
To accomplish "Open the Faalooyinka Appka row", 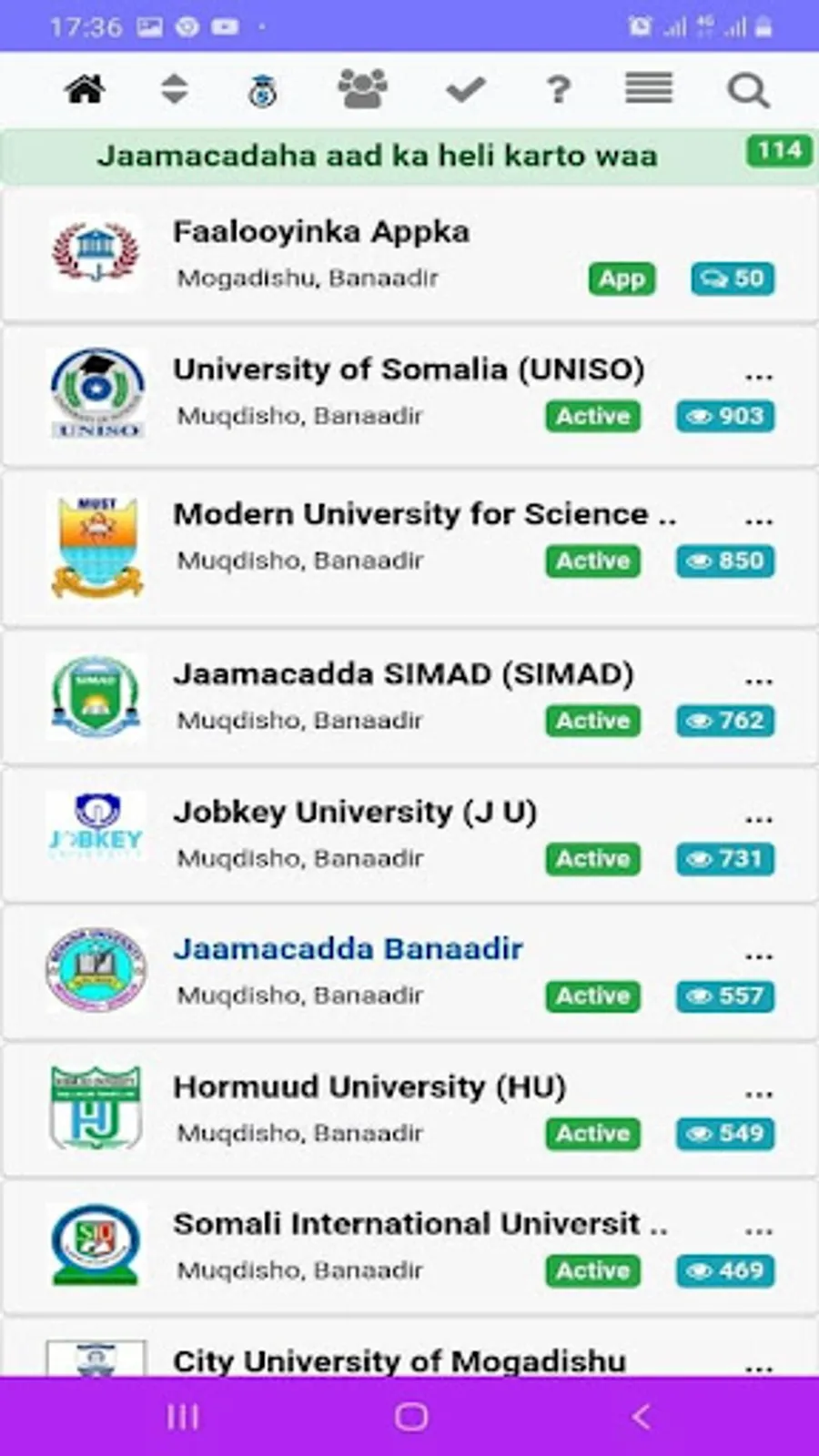I will [320, 232].
